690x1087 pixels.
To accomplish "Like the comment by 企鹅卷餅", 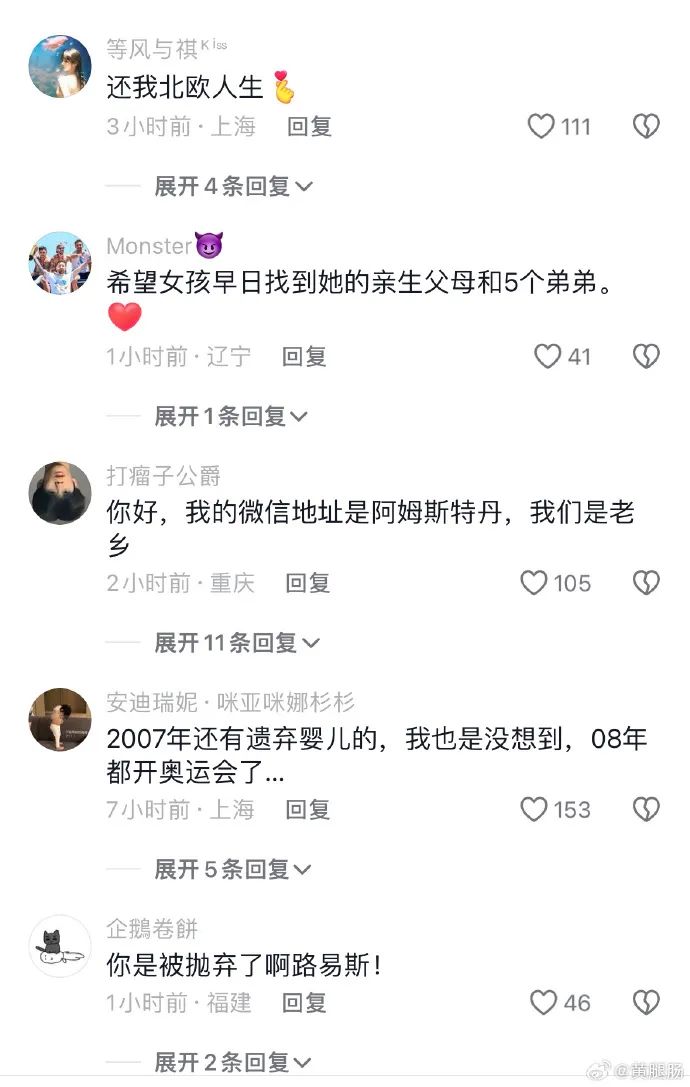I will pyautogui.click(x=542, y=1002).
